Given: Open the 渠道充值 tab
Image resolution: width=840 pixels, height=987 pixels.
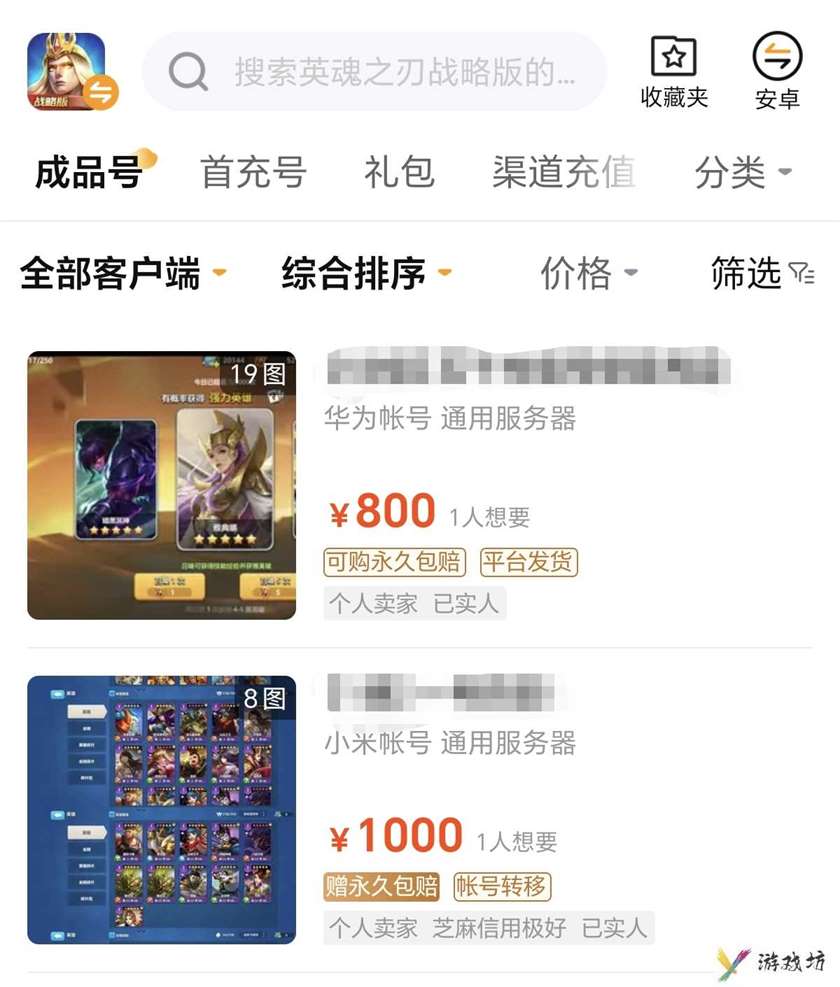Looking at the screenshot, I should [x=563, y=173].
